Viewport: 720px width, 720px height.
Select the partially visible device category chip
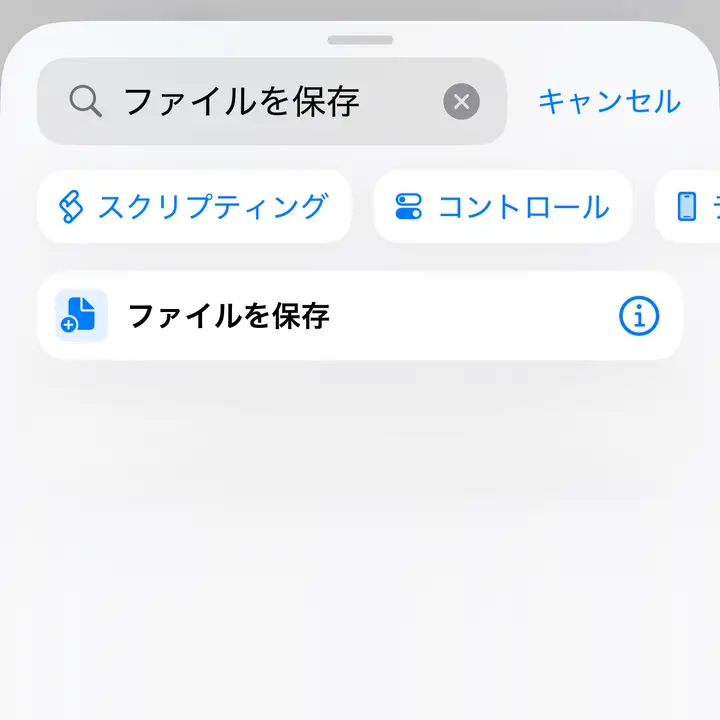pos(690,207)
